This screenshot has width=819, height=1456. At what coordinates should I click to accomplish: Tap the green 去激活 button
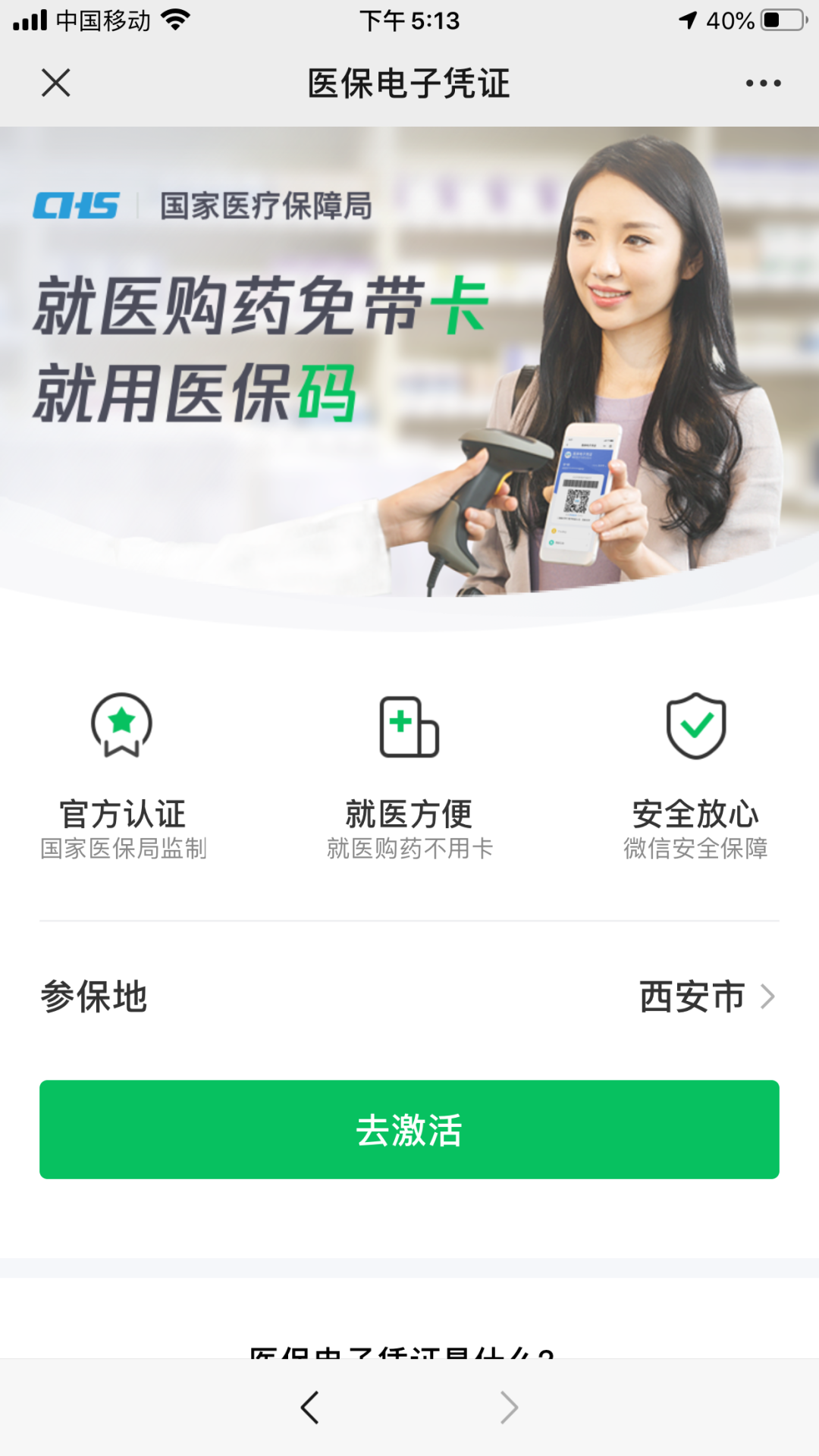(x=409, y=1129)
